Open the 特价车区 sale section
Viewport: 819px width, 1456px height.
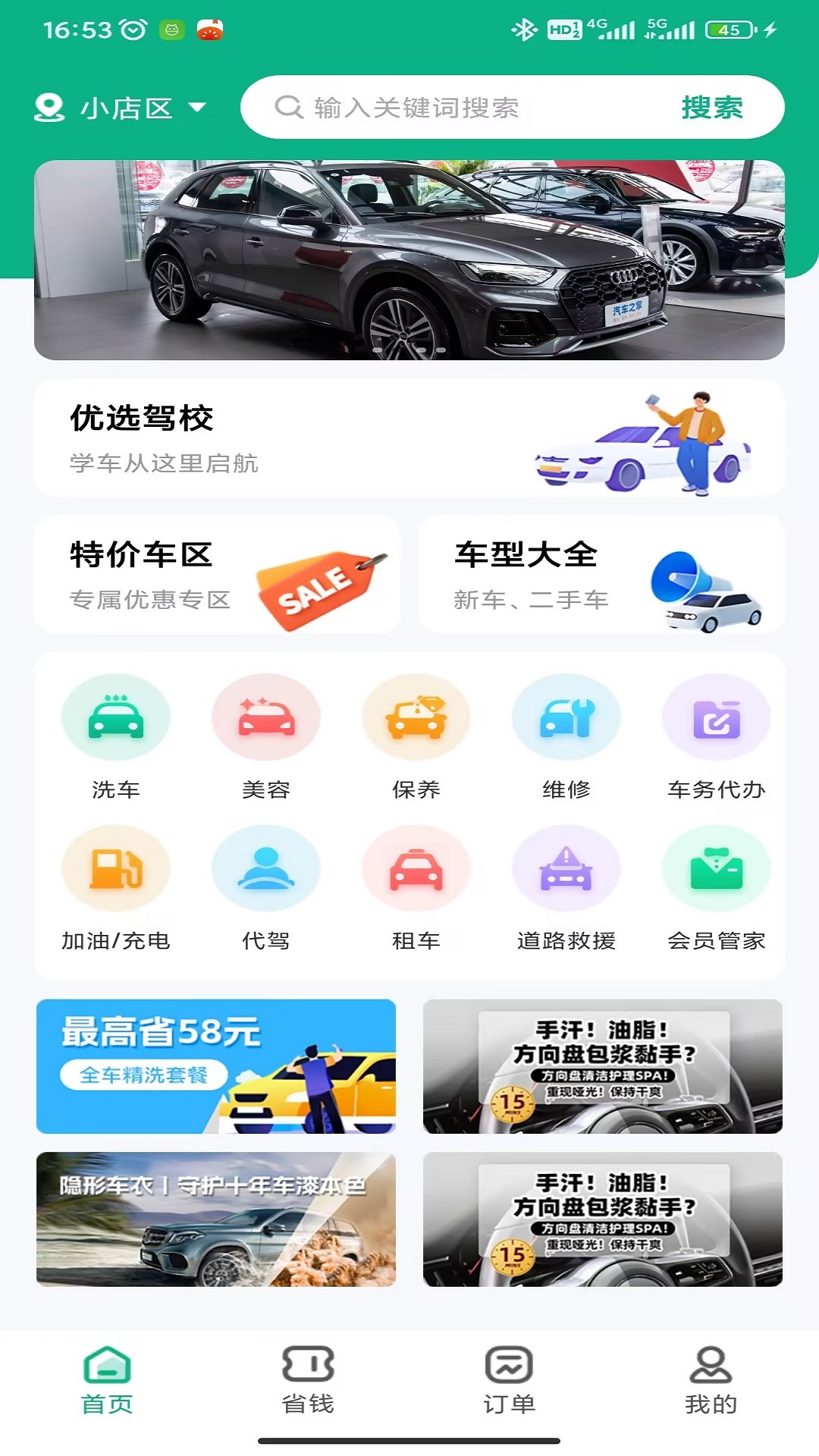217,575
